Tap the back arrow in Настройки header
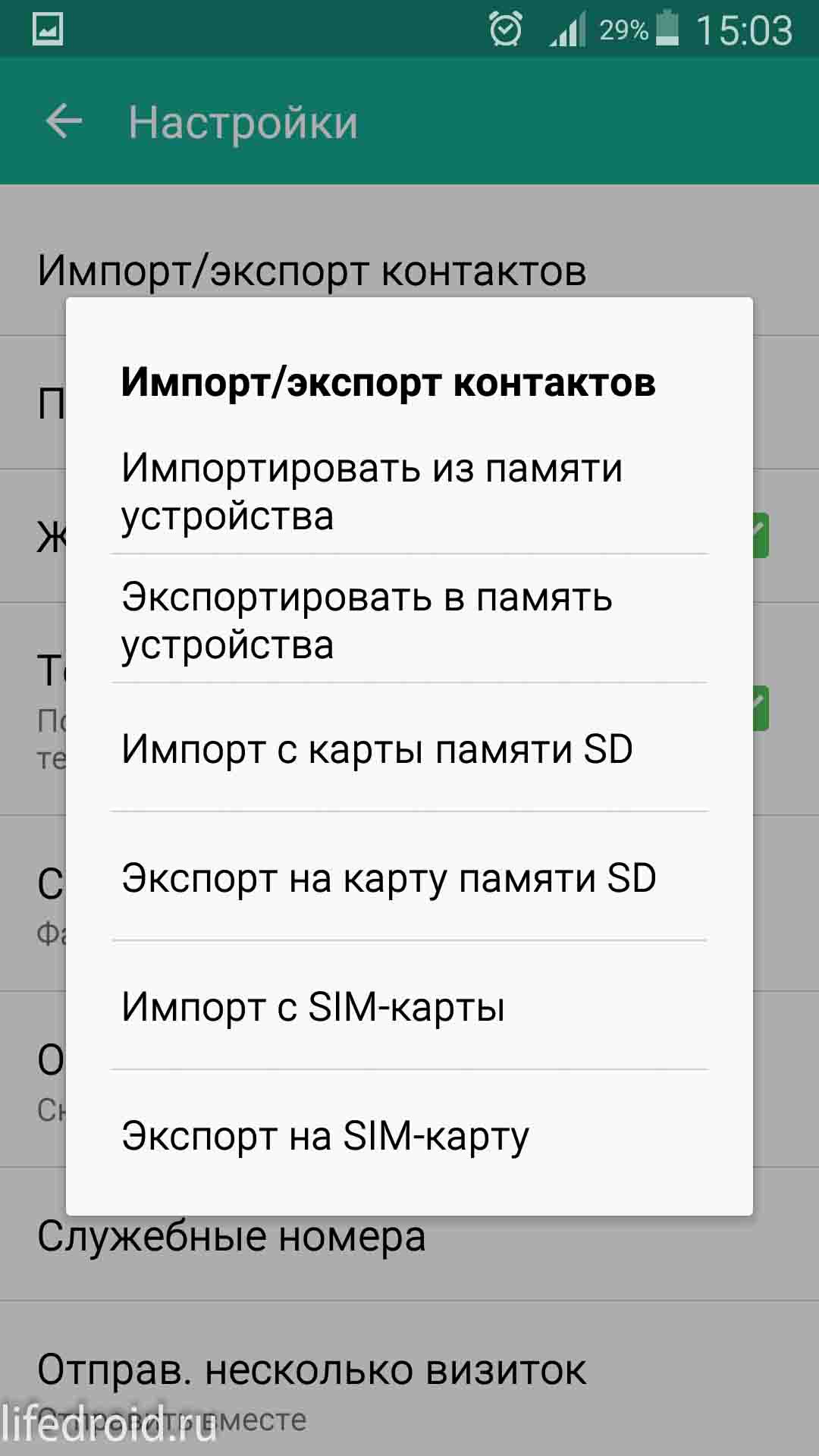This screenshot has height=1456, width=819. tap(64, 121)
